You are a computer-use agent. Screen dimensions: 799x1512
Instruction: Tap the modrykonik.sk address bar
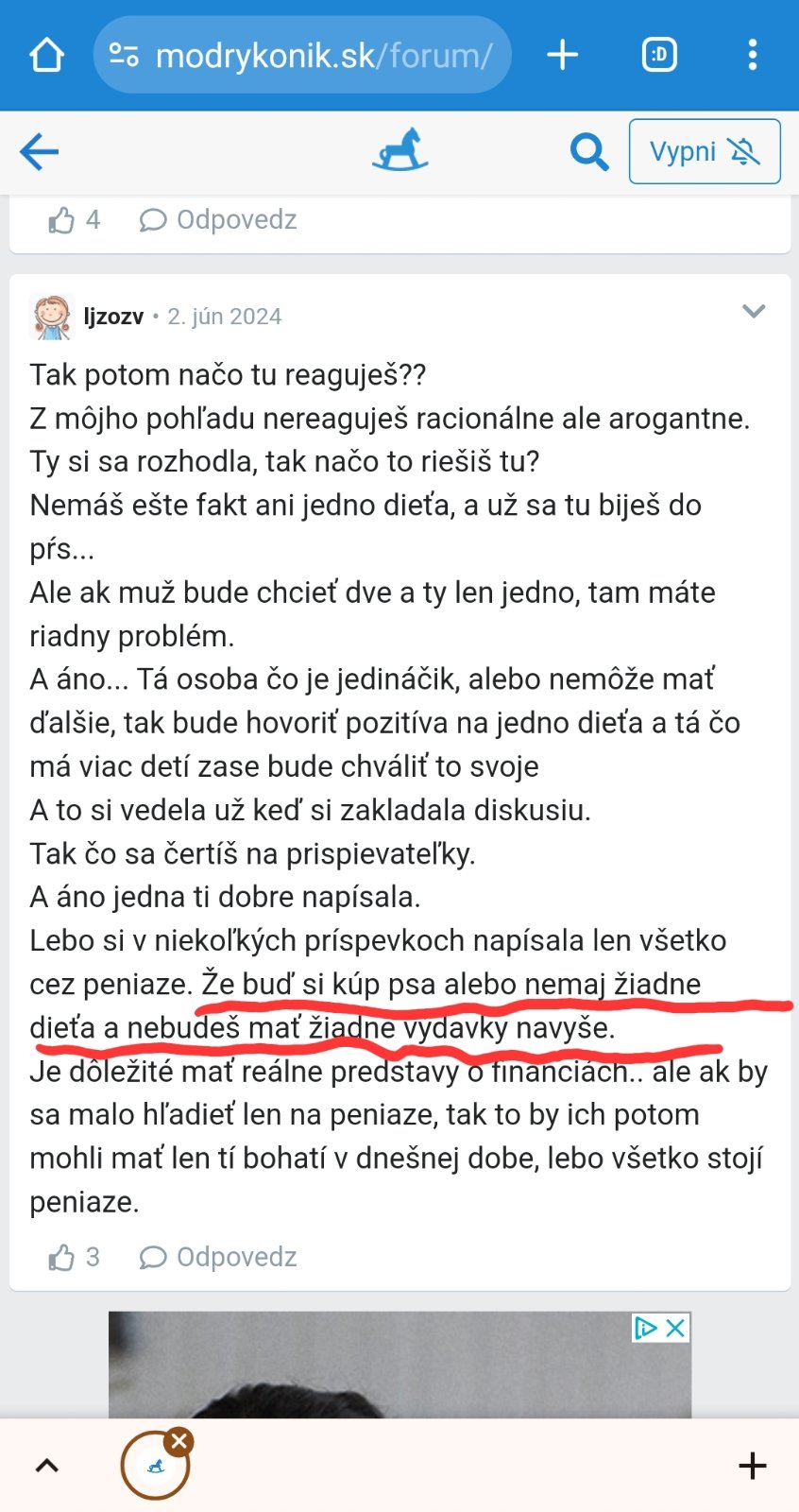[x=302, y=56]
